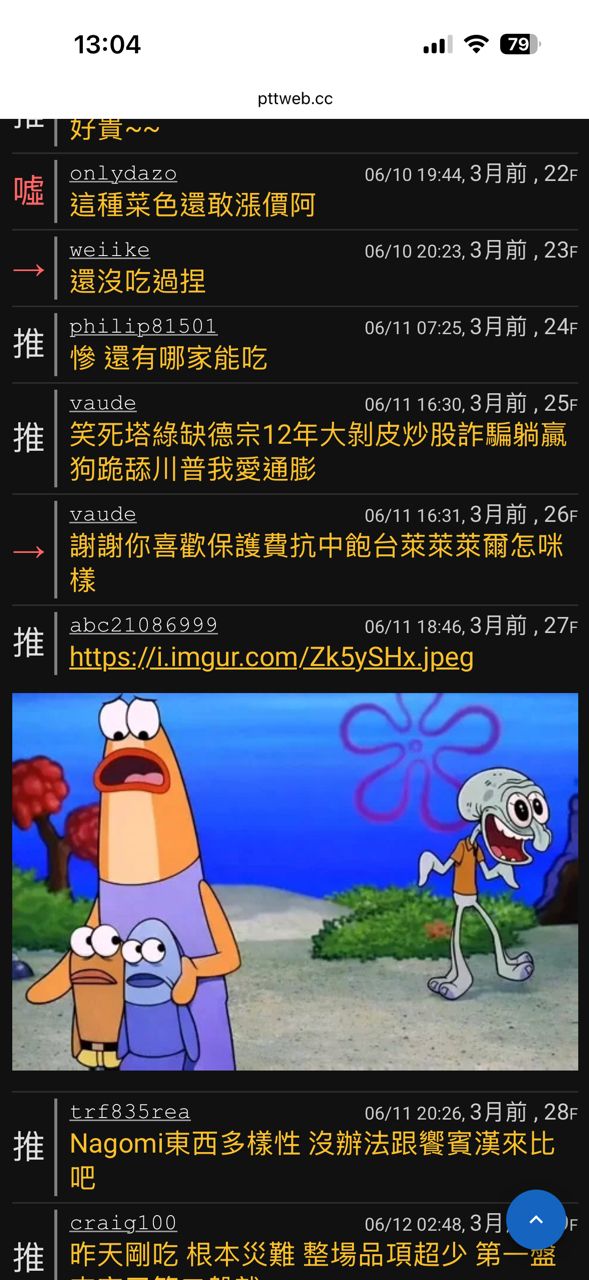The width and height of the screenshot is (589, 1280).
Task: Tap the pttweb.cc address bar
Action: pyautogui.click(x=294, y=98)
